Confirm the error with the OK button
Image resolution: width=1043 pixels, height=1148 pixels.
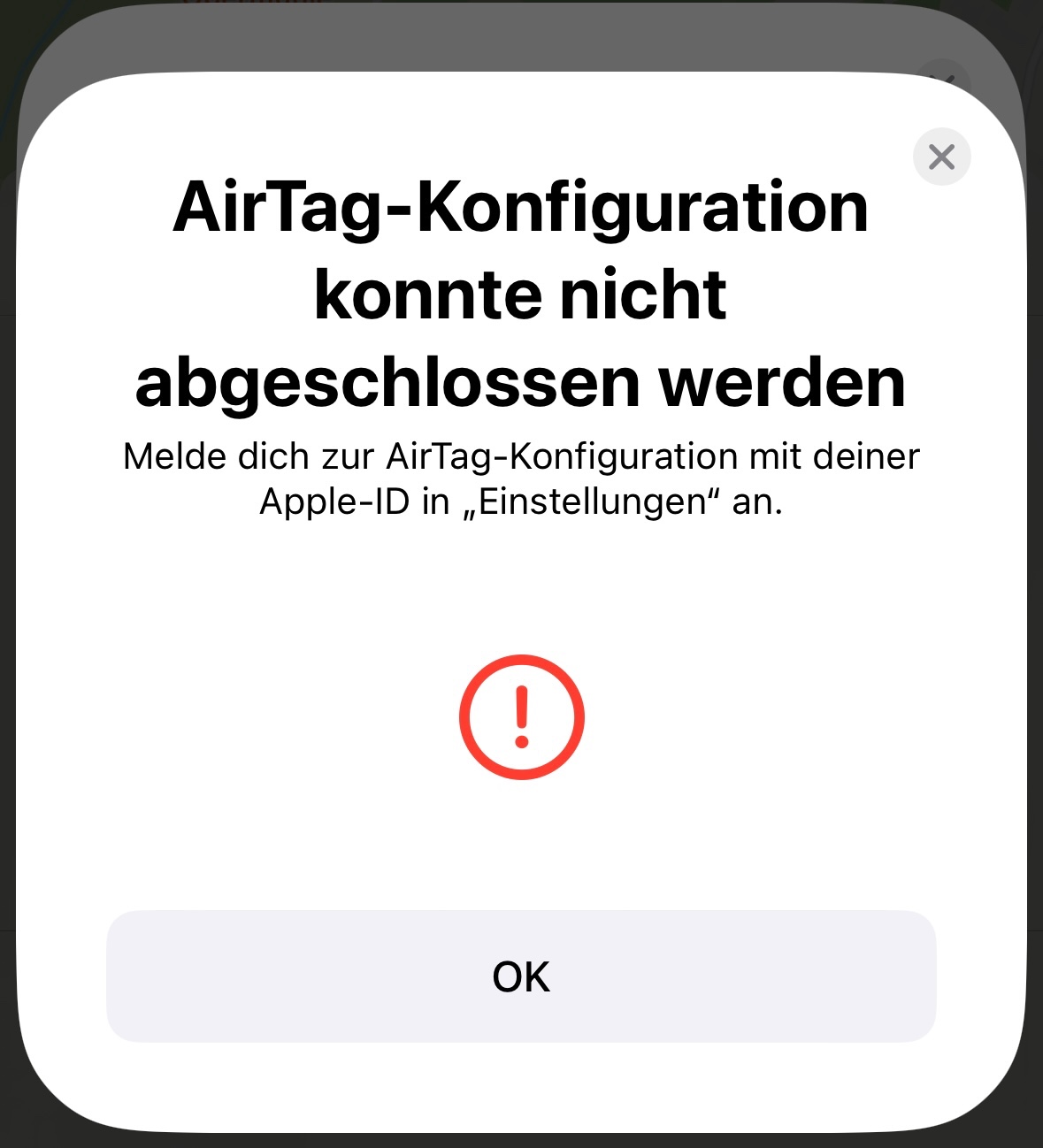[x=521, y=976]
